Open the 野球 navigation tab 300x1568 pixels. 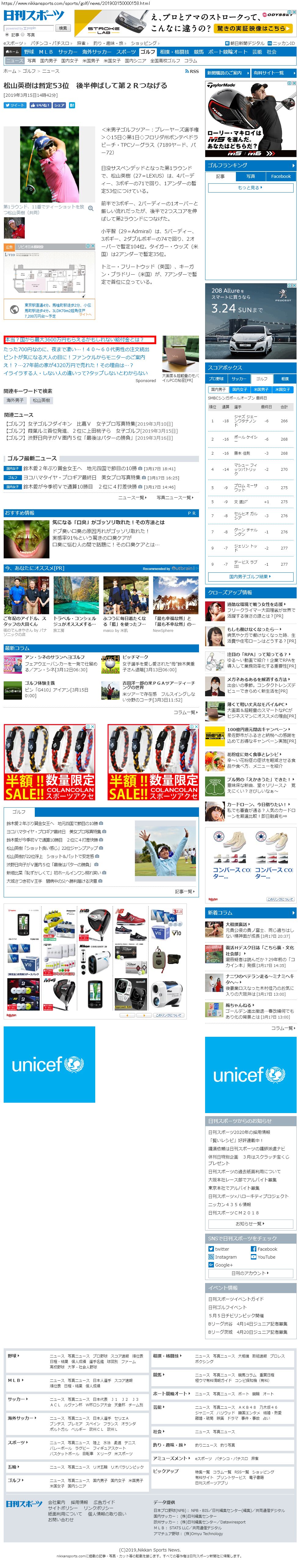(29, 52)
